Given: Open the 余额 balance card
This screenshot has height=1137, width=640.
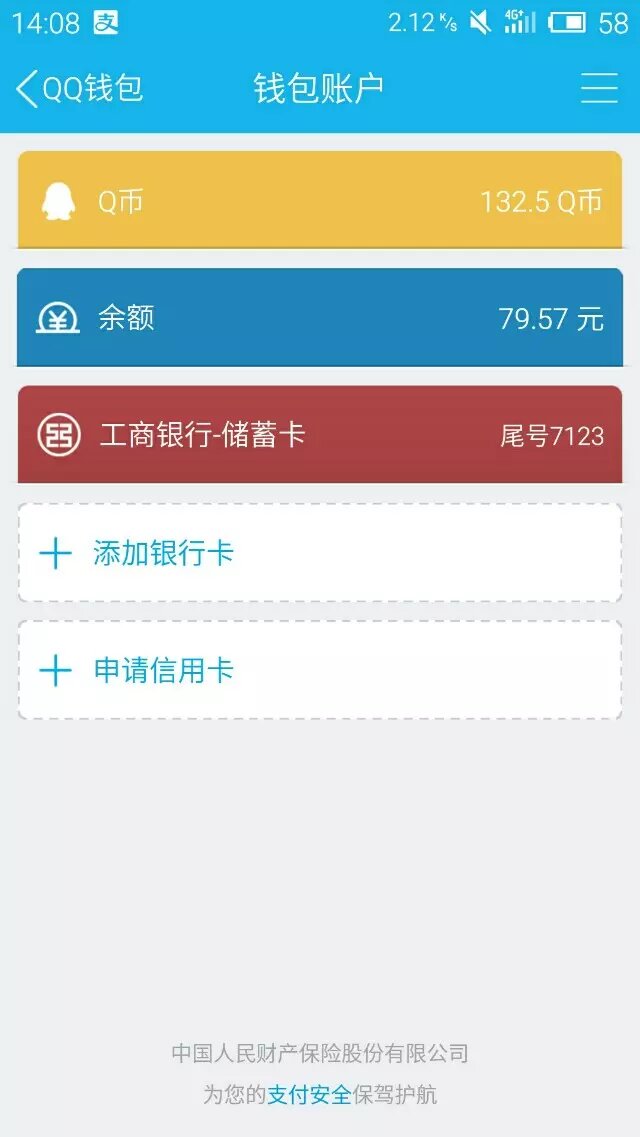Looking at the screenshot, I should (320, 318).
